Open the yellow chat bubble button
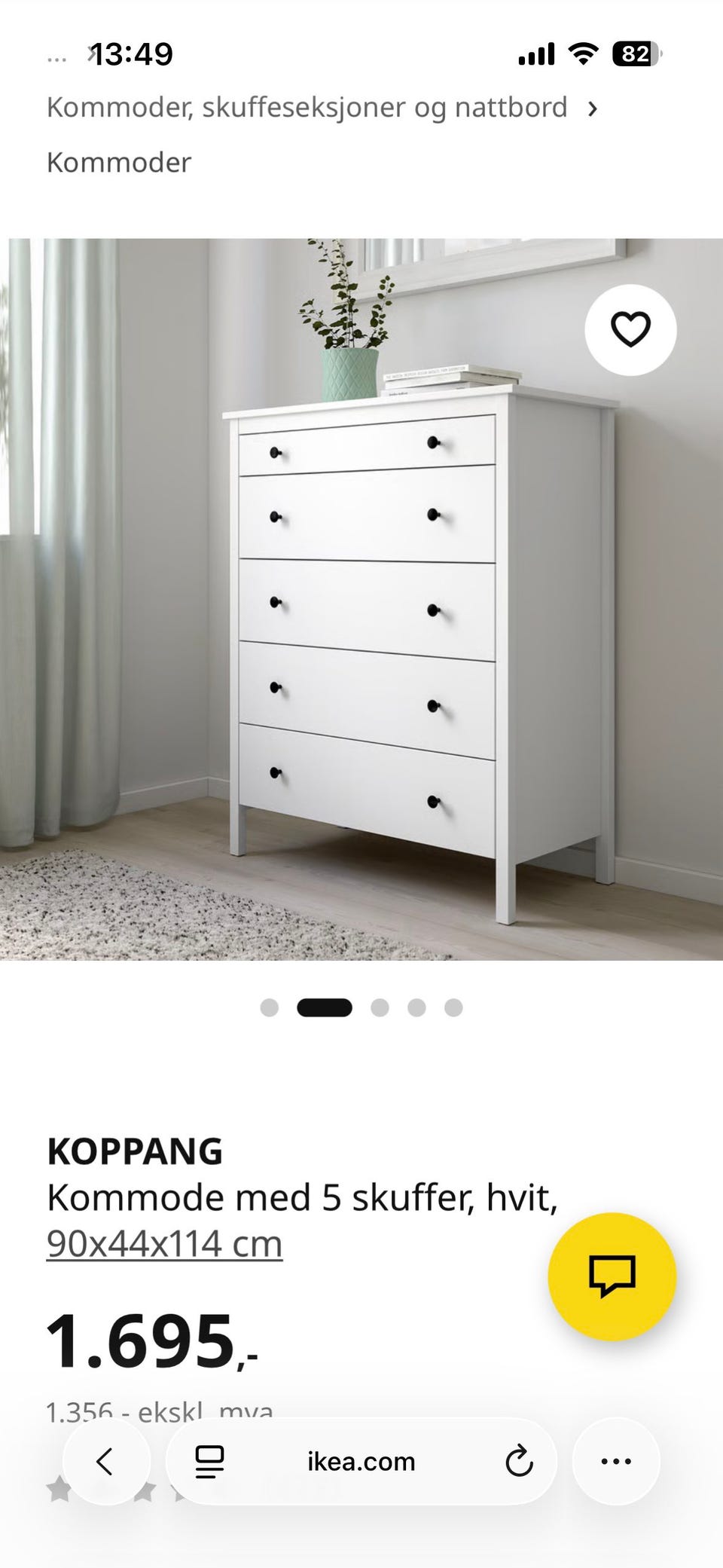 tap(612, 1276)
